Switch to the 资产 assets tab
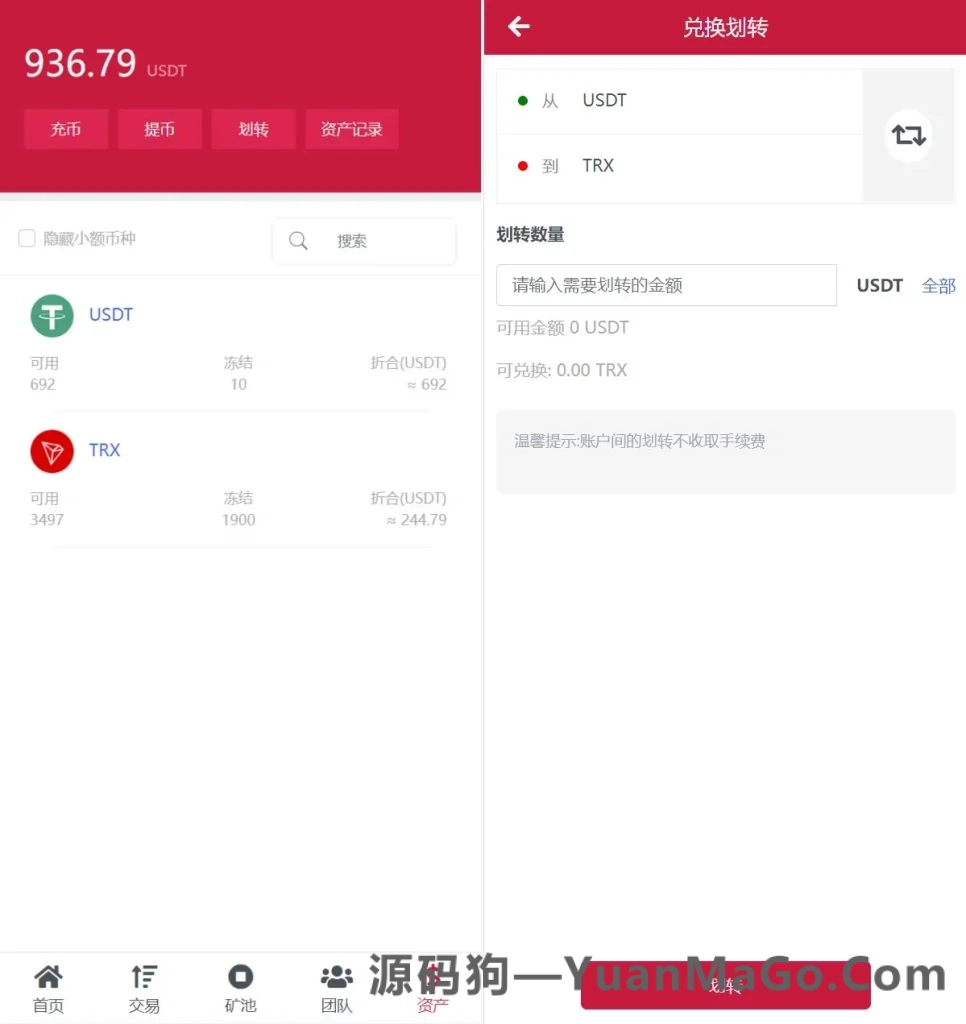The image size is (966, 1024). coord(432,990)
